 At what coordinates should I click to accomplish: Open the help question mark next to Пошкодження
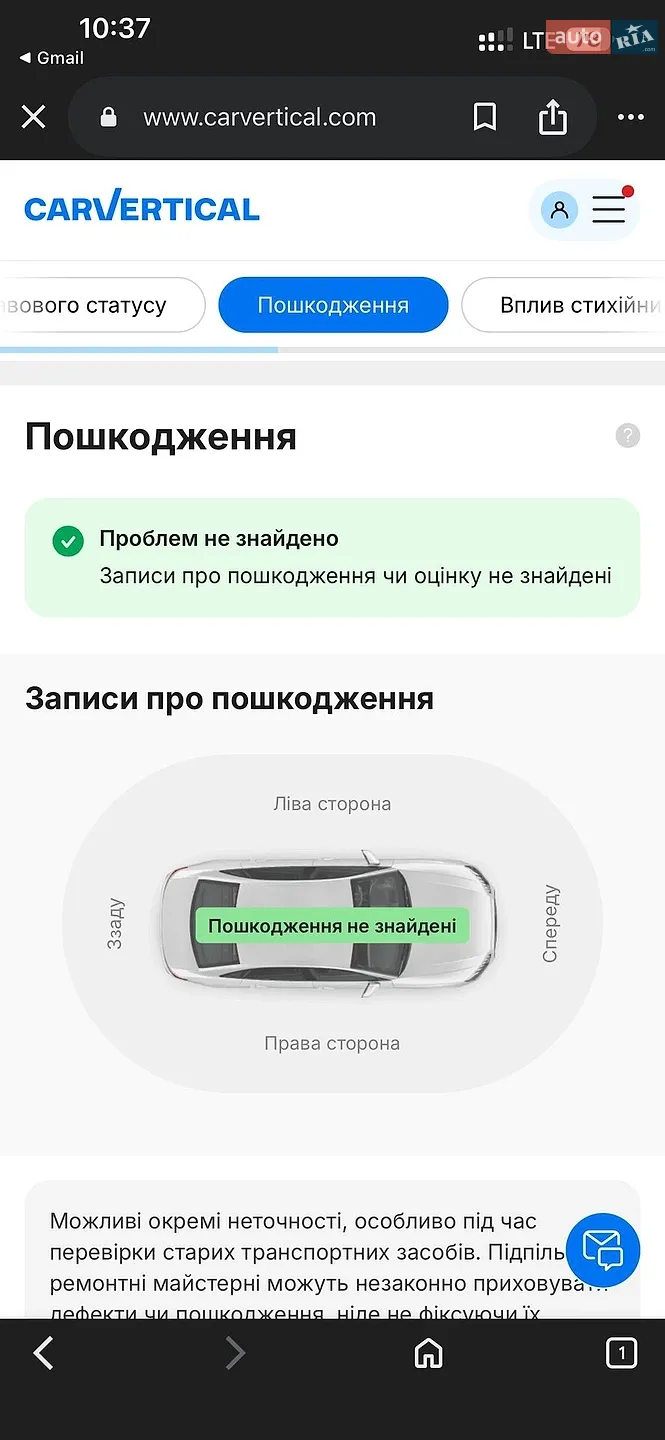[x=628, y=436]
